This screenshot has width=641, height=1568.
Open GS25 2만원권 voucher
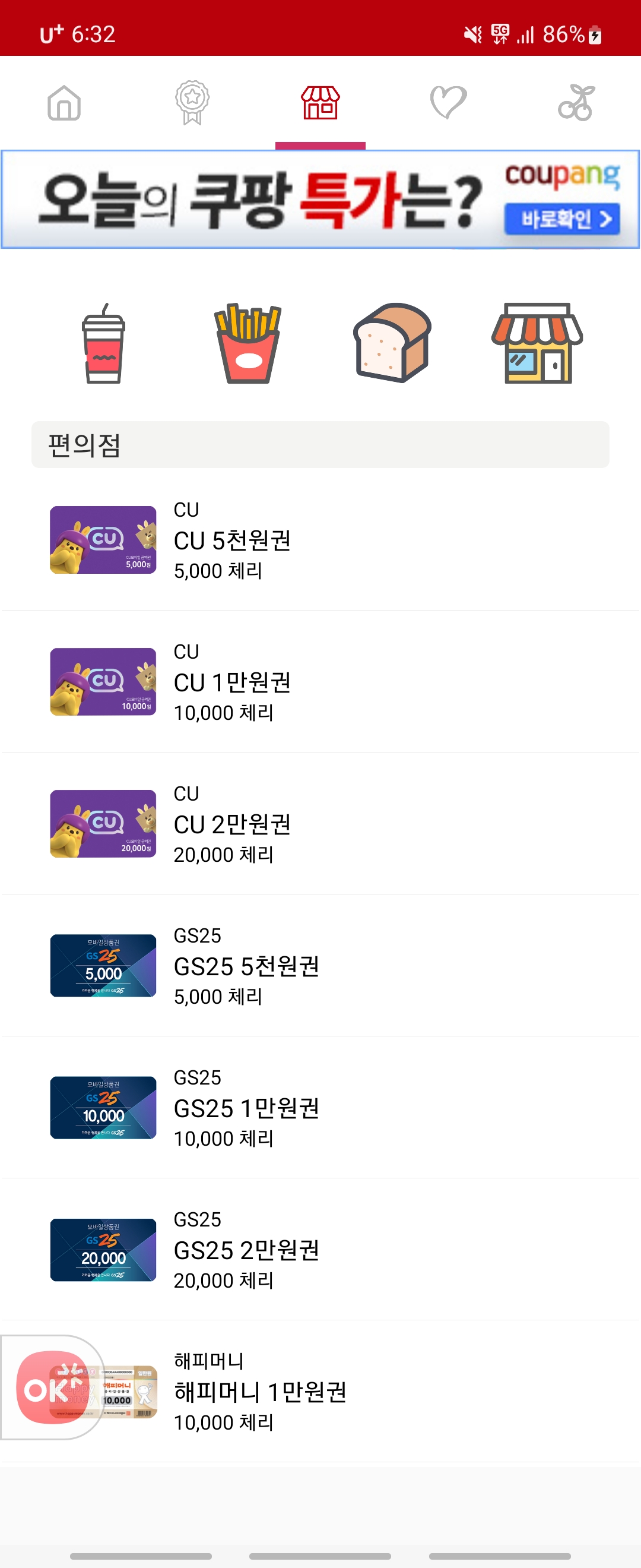pos(320,1249)
